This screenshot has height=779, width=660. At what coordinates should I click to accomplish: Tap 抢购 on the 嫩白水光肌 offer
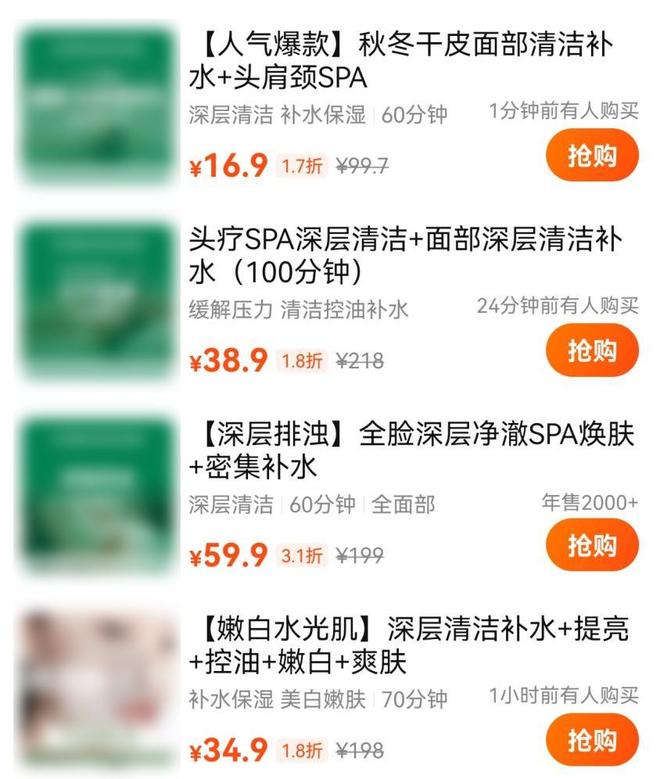tap(592, 741)
